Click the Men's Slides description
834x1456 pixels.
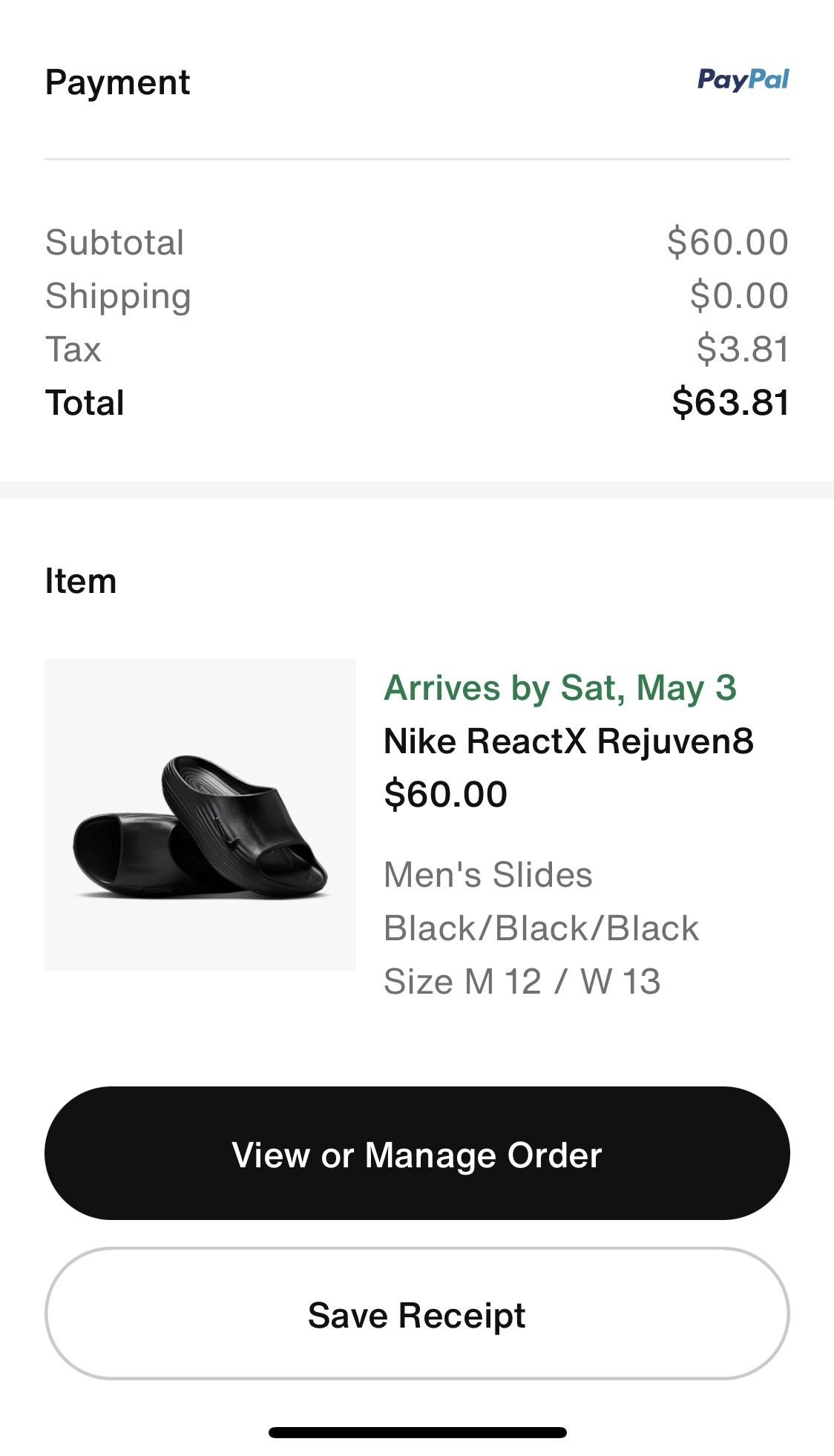click(488, 874)
